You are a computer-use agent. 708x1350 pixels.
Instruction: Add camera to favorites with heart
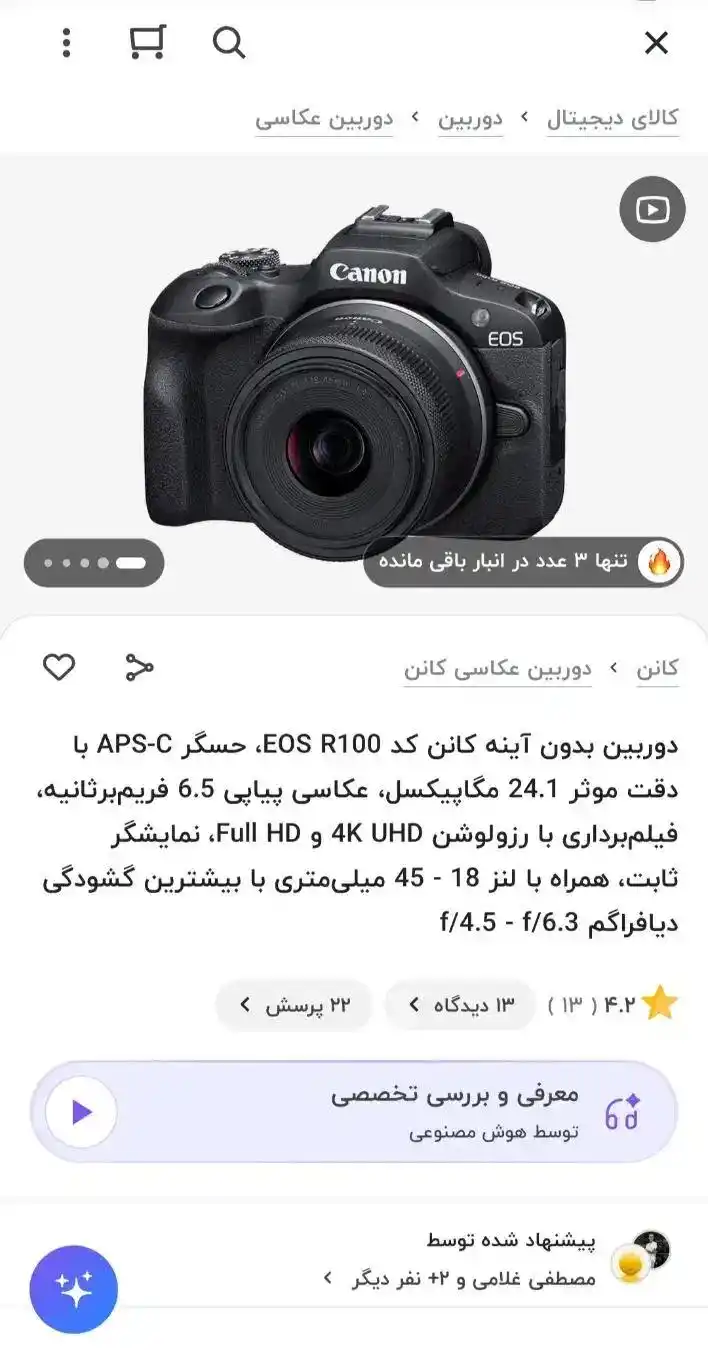(59, 667)
